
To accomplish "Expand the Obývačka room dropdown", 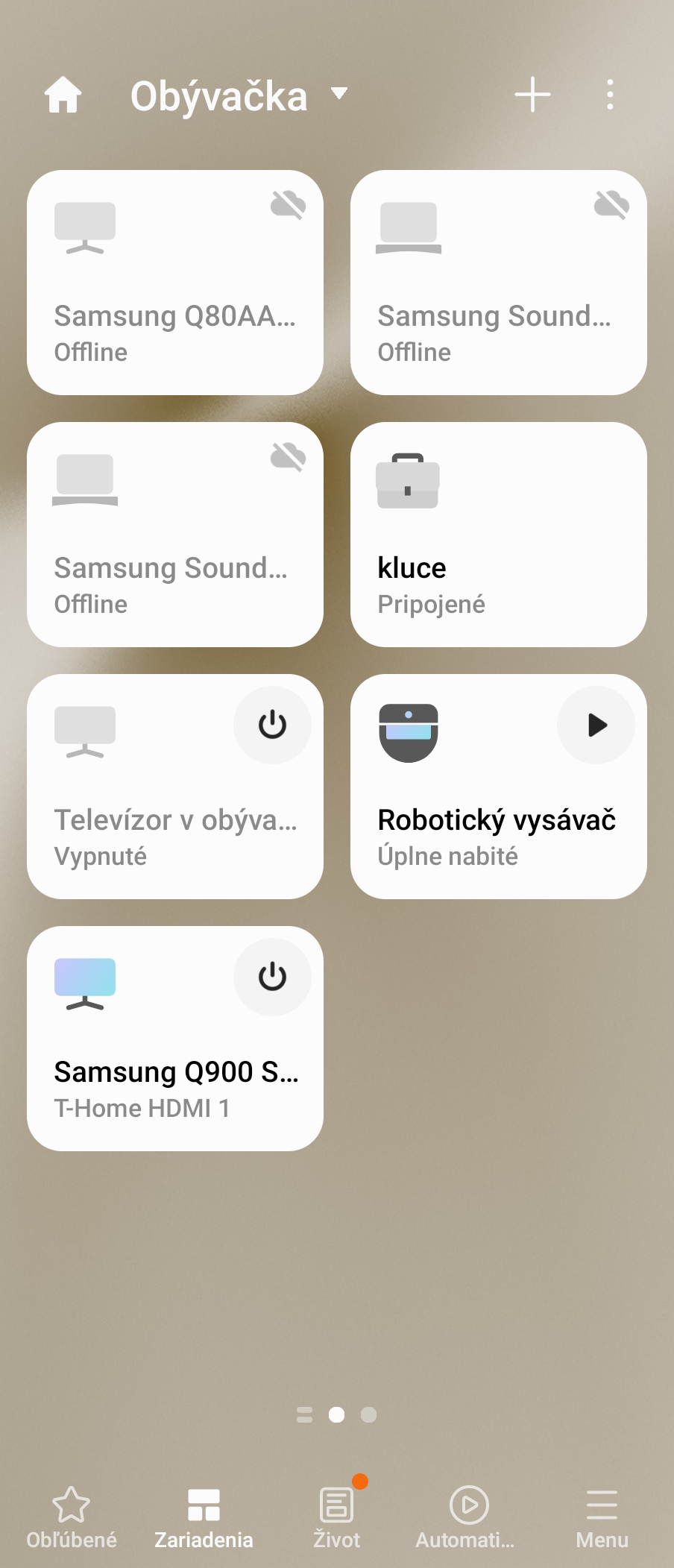I will [x=339, y=94].
